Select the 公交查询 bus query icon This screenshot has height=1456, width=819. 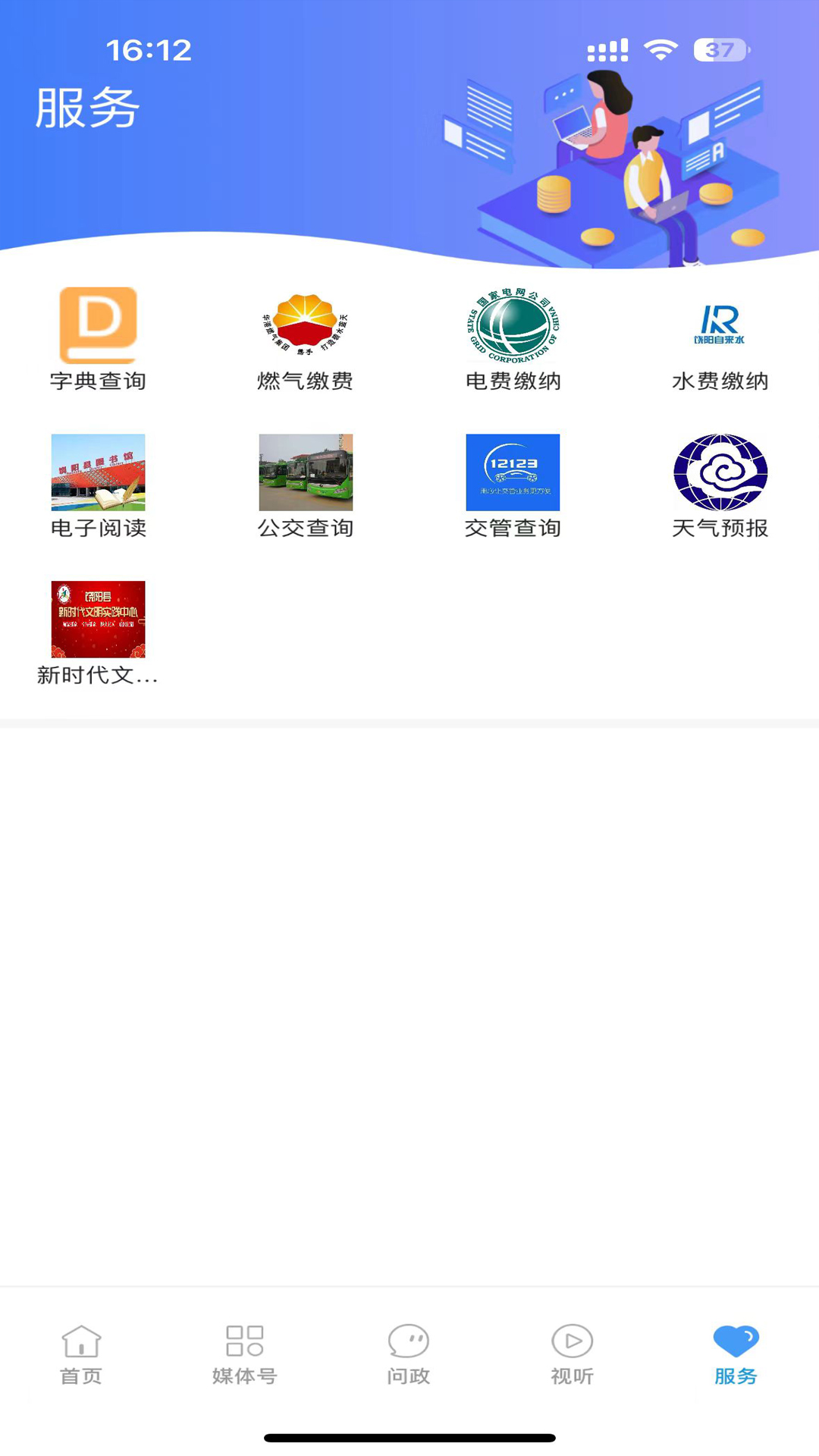(306, 472)
